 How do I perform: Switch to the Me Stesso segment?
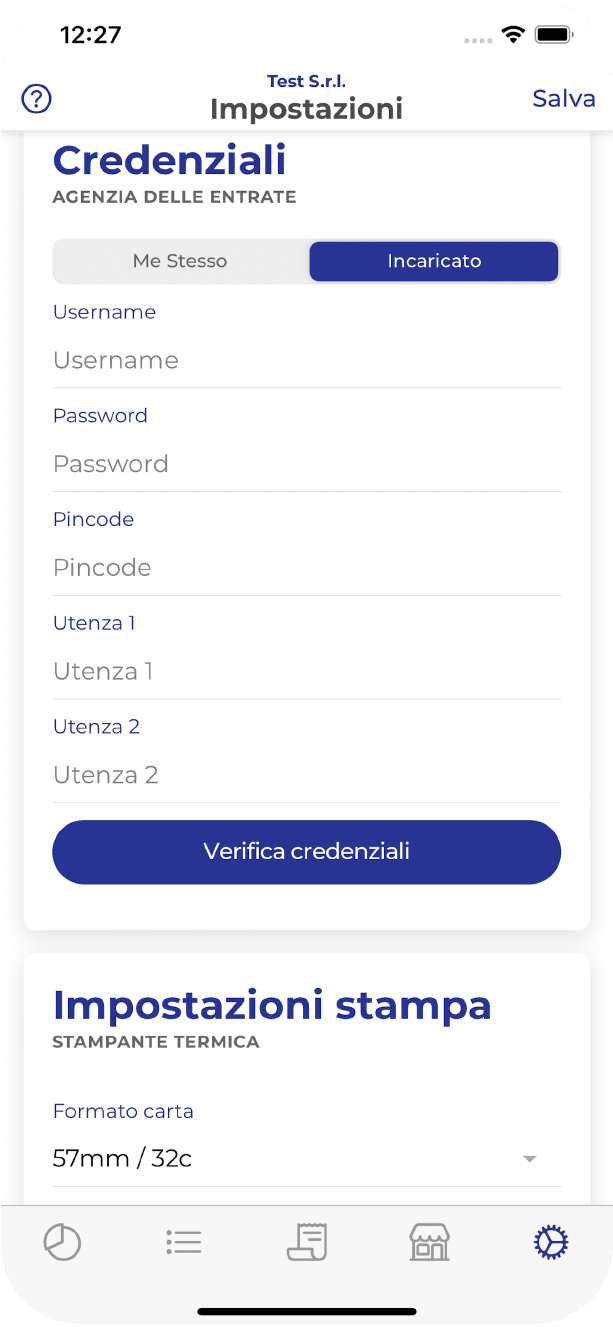click(180, 261)
